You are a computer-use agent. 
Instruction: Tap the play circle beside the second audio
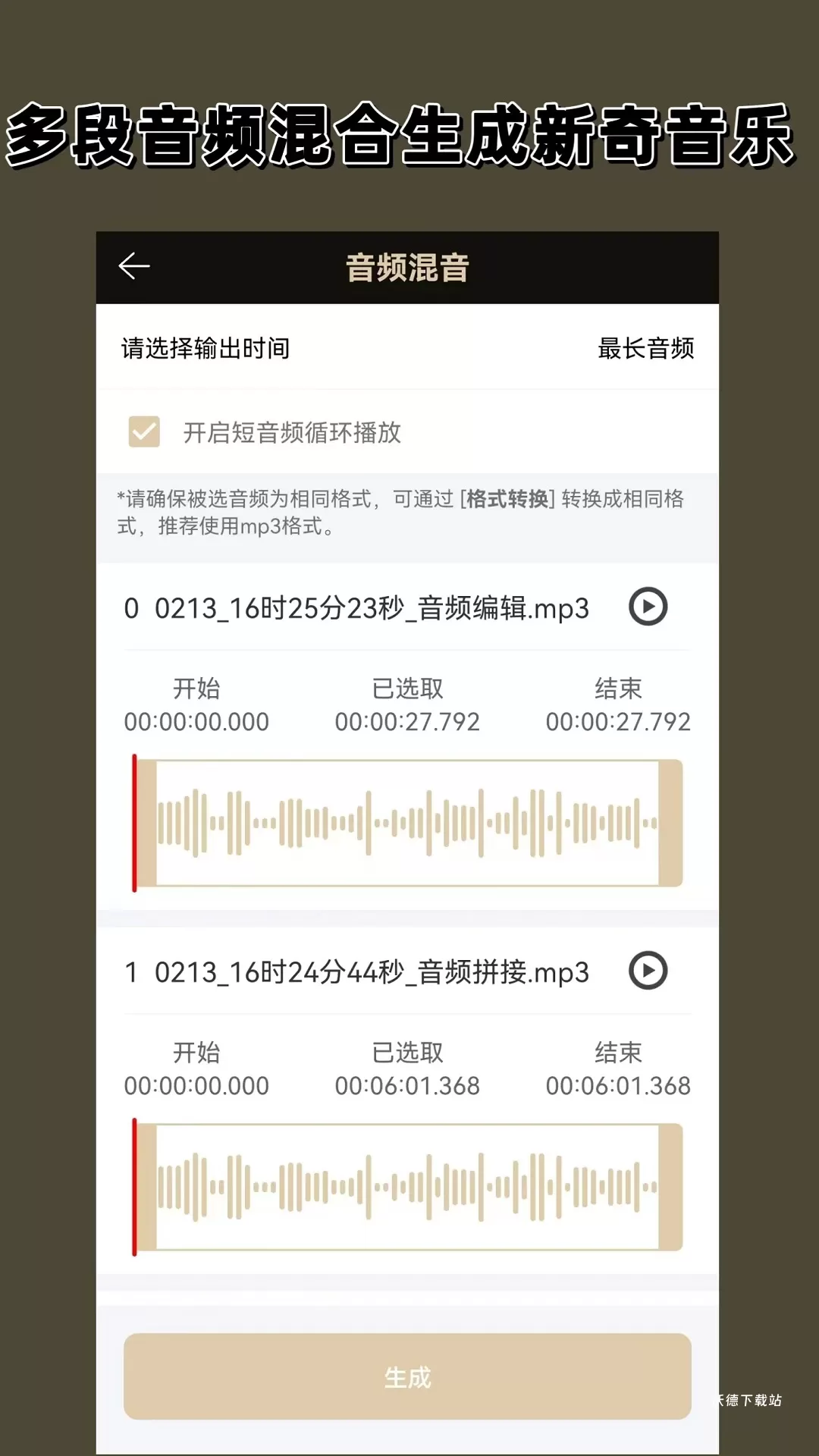tap(648, 971)
